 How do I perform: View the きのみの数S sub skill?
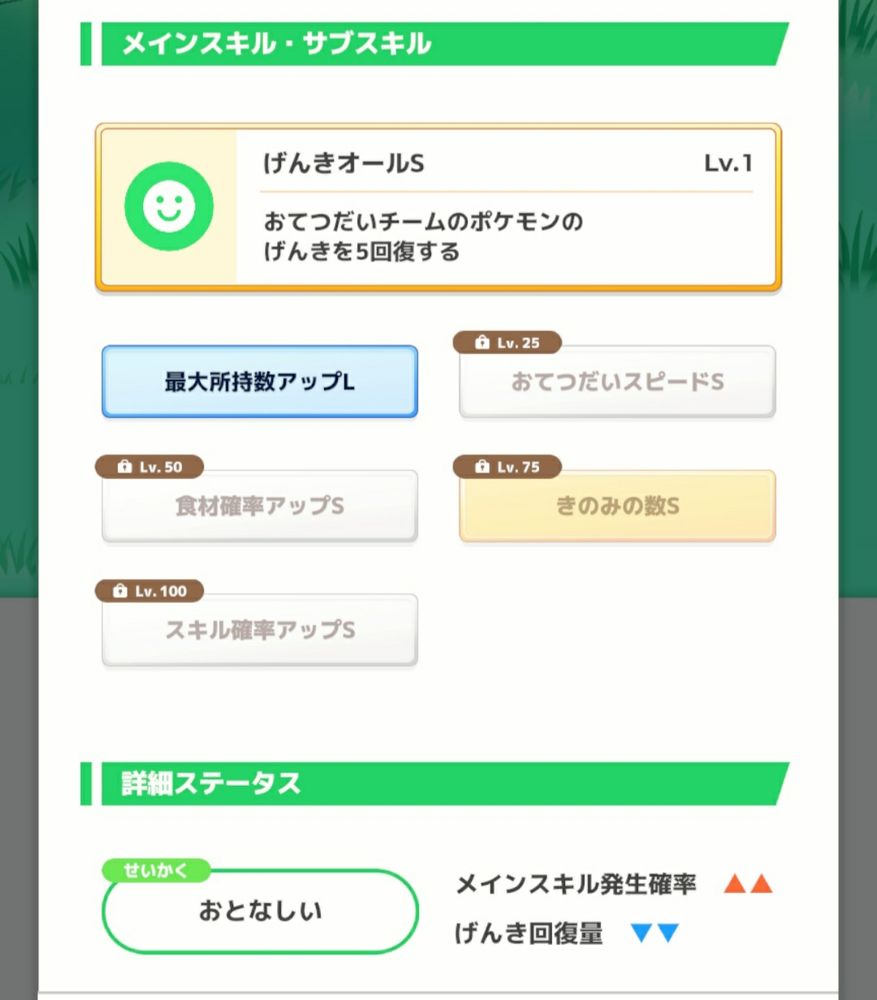617,506
